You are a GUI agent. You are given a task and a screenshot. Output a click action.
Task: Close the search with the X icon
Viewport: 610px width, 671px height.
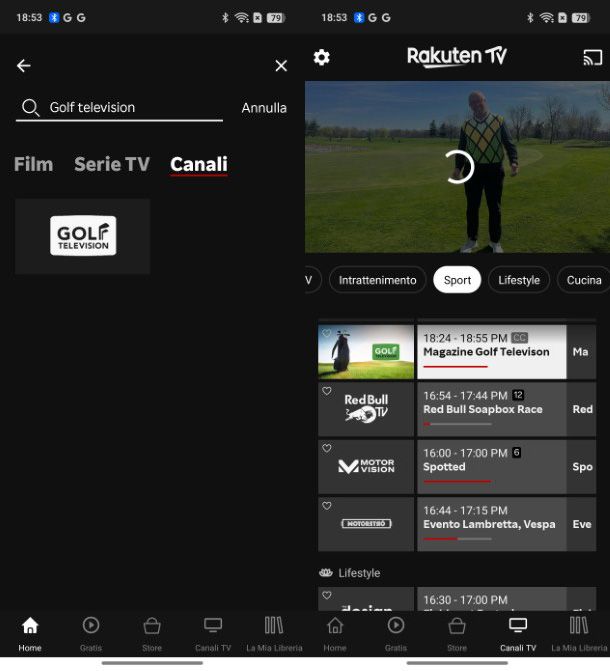[281, 66]
